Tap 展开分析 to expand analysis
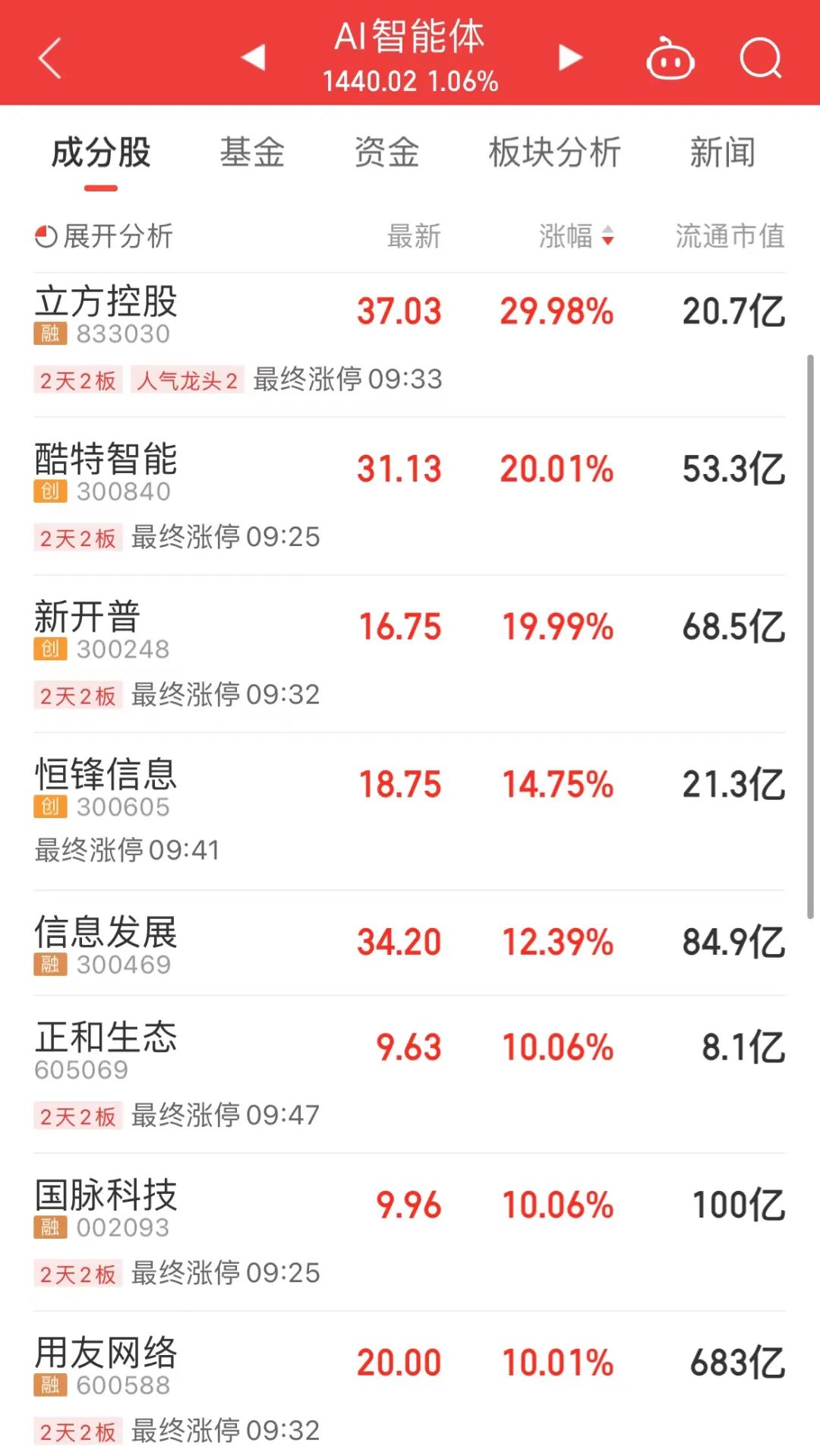The image size is (820, 1456). tap(104, 236)
